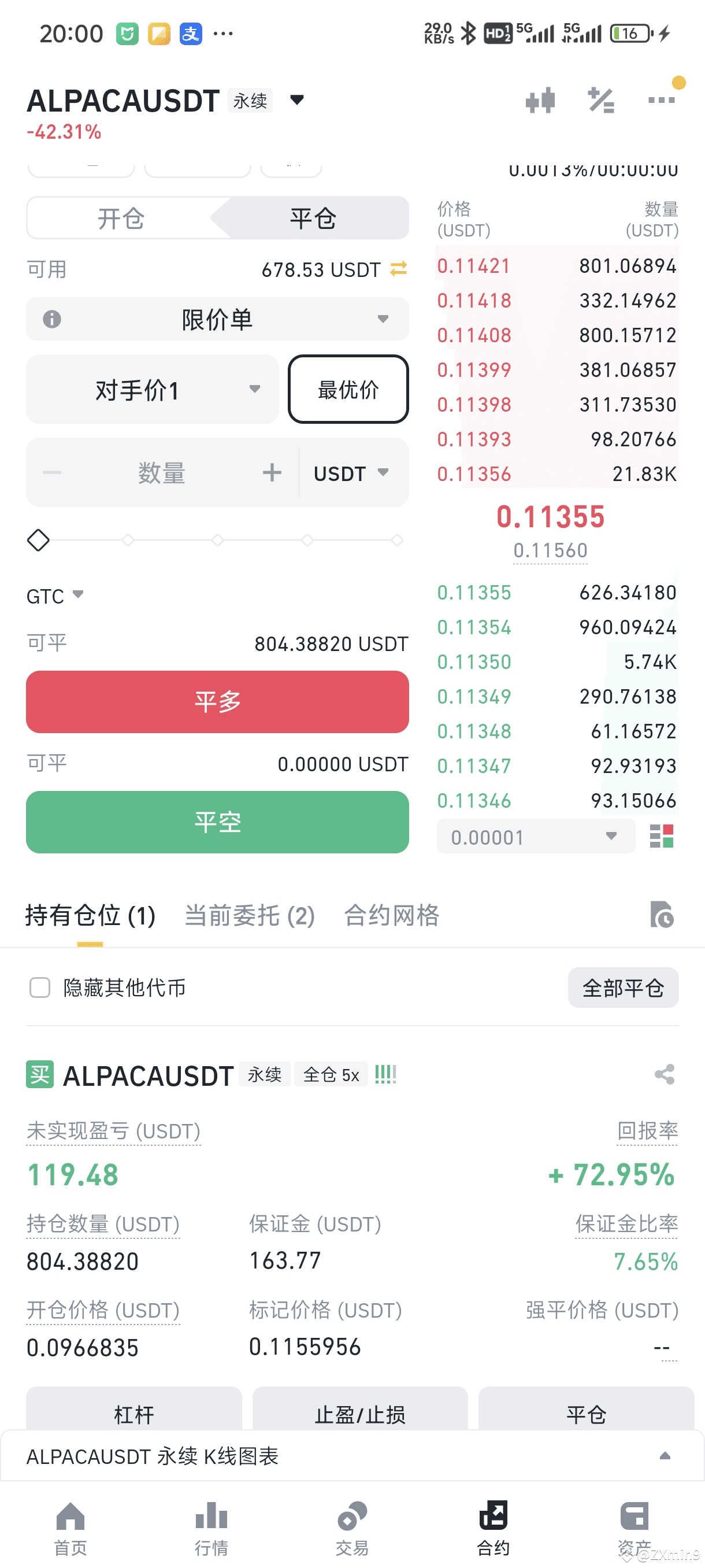Viewport: 705px width, 1568px height.
Task: Click 全部平仓 to close all positions
Action: pos(623,988)
